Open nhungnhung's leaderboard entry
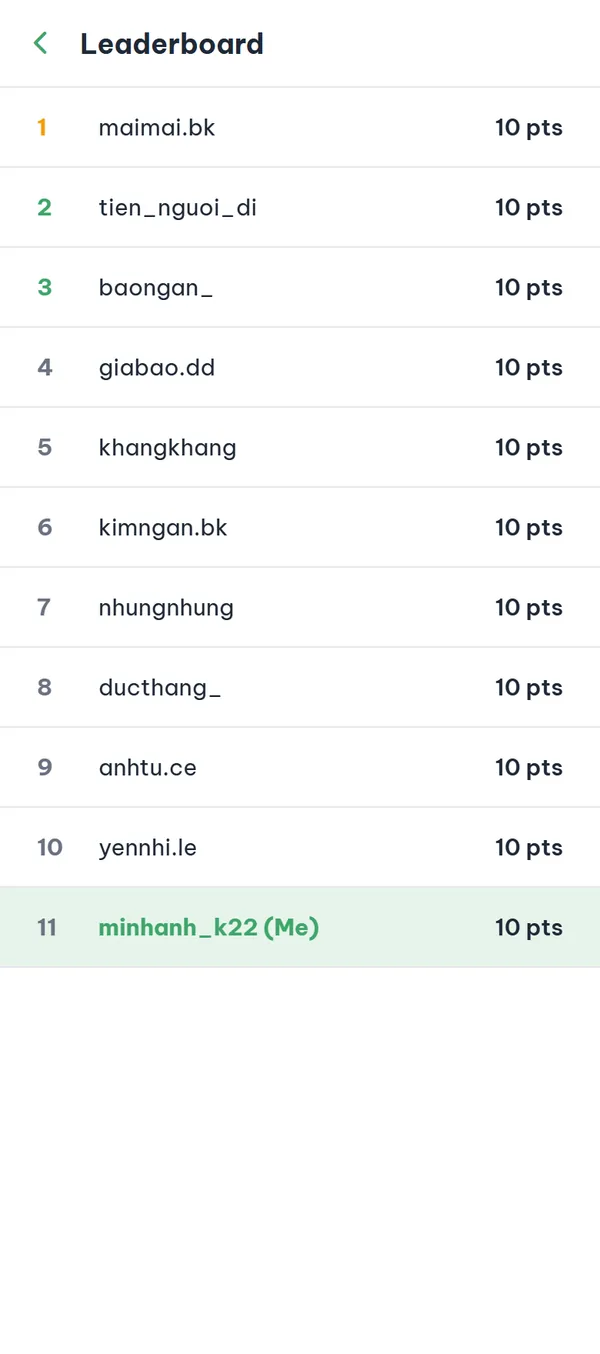 pyautogui.click(x=300, y=607)
